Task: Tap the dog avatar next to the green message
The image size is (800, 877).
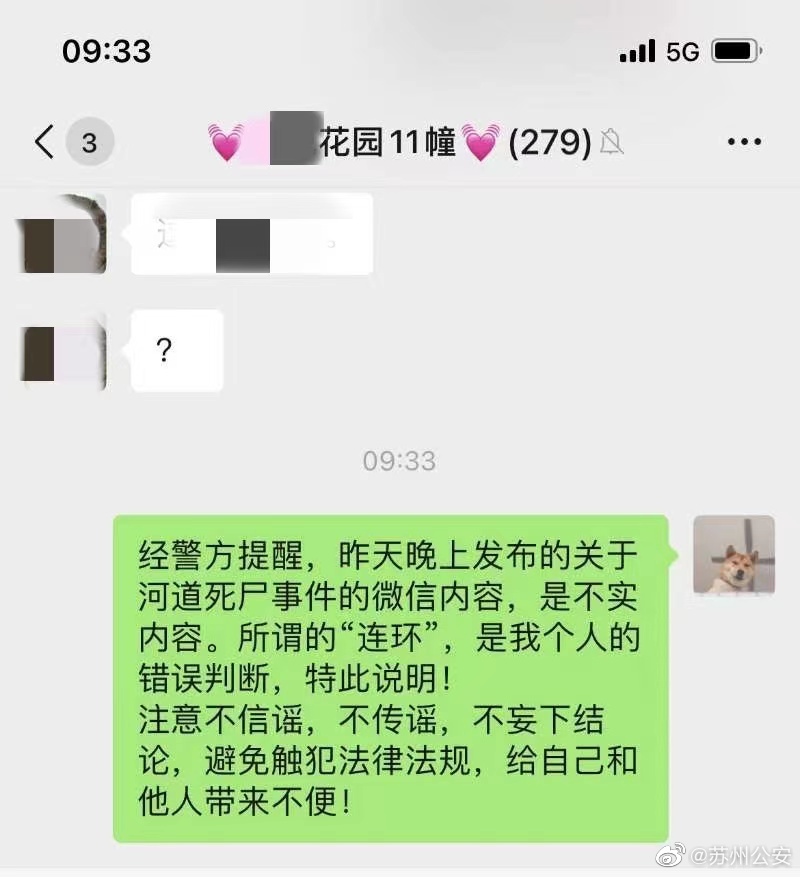Action: point(735,554)
